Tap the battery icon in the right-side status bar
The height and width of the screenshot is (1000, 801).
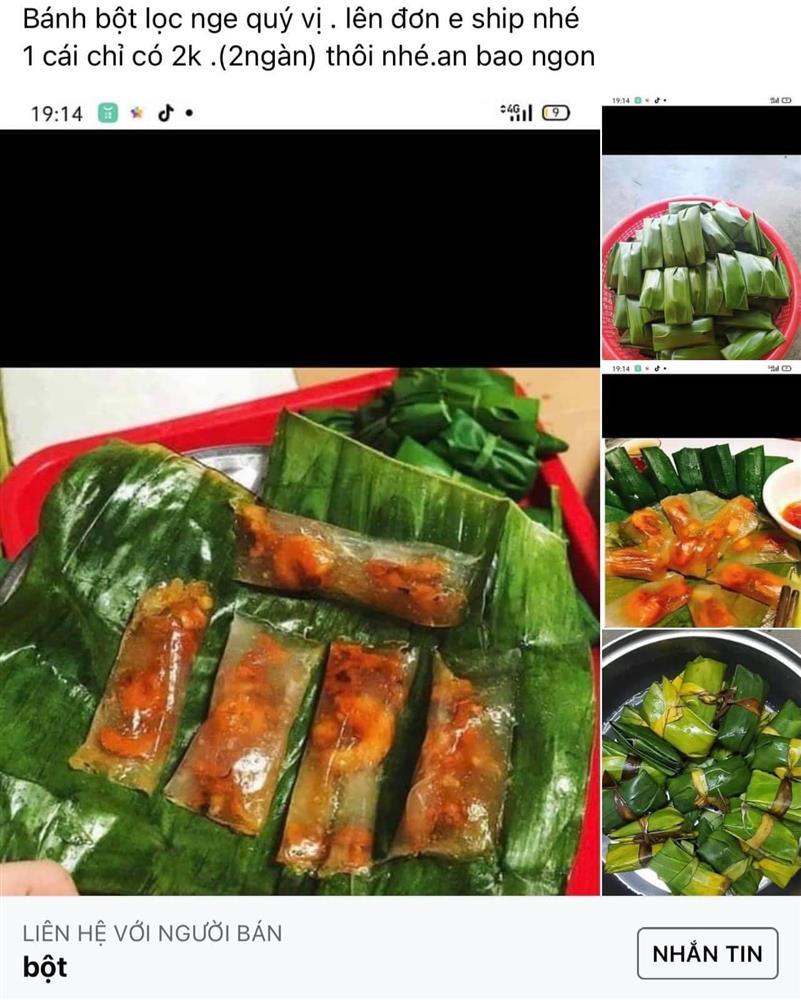coord(788,100)
